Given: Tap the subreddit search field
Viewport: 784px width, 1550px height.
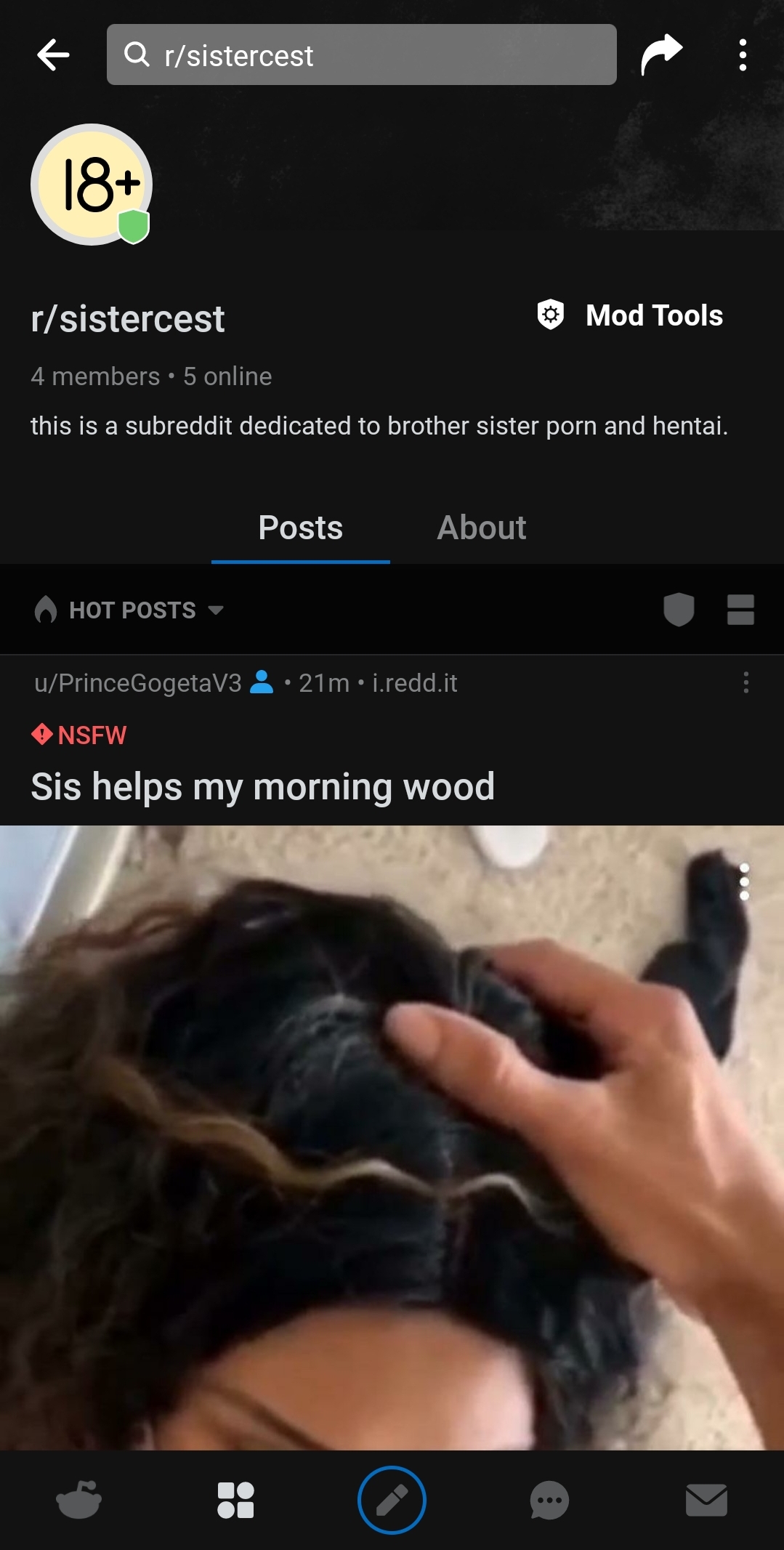Looking at the screenshot, I should click(x=361, y=55).
